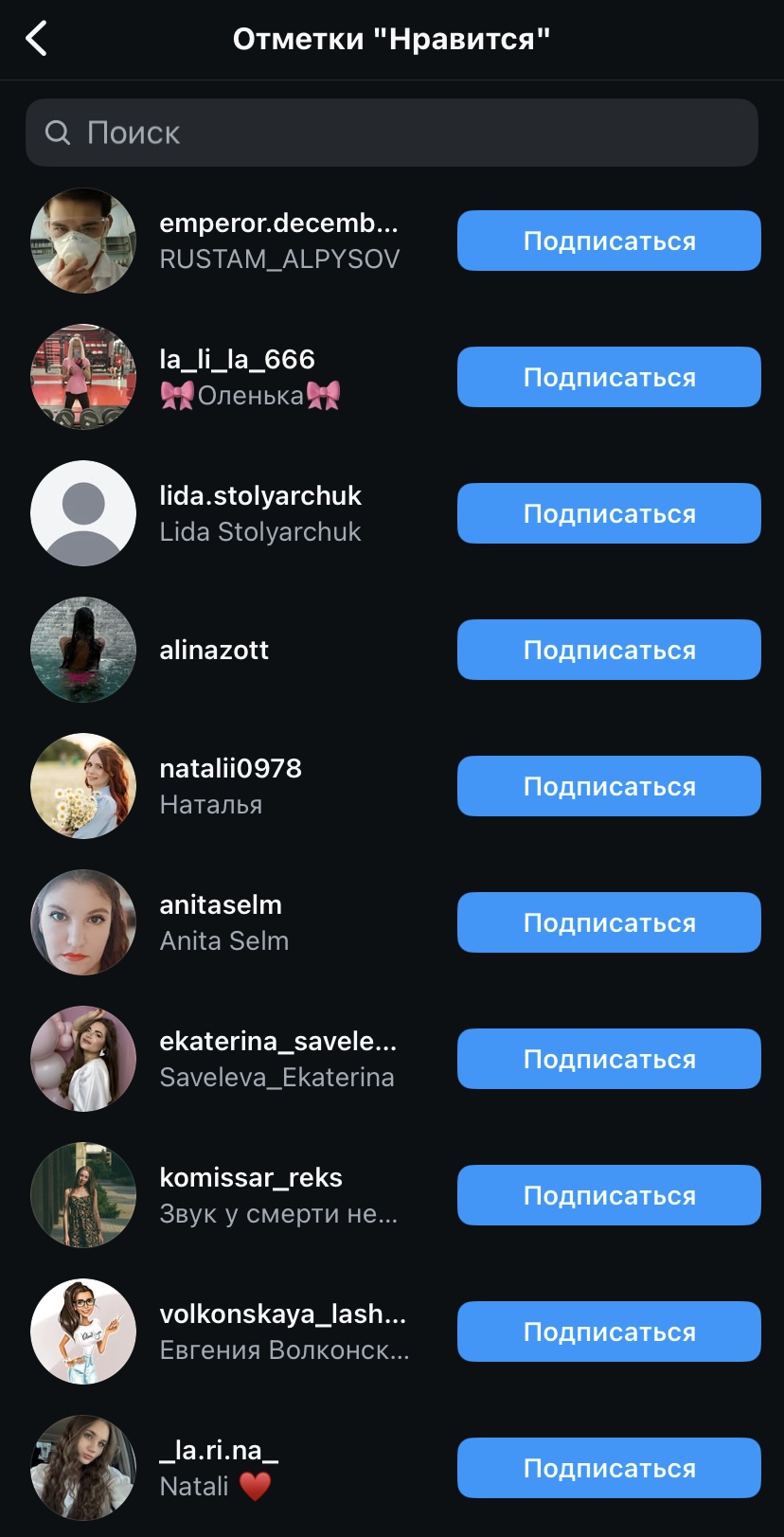Tap the Поиск search field
Image resolution: width=784 pixels, height=1537 pixels.
pos(392,133)
